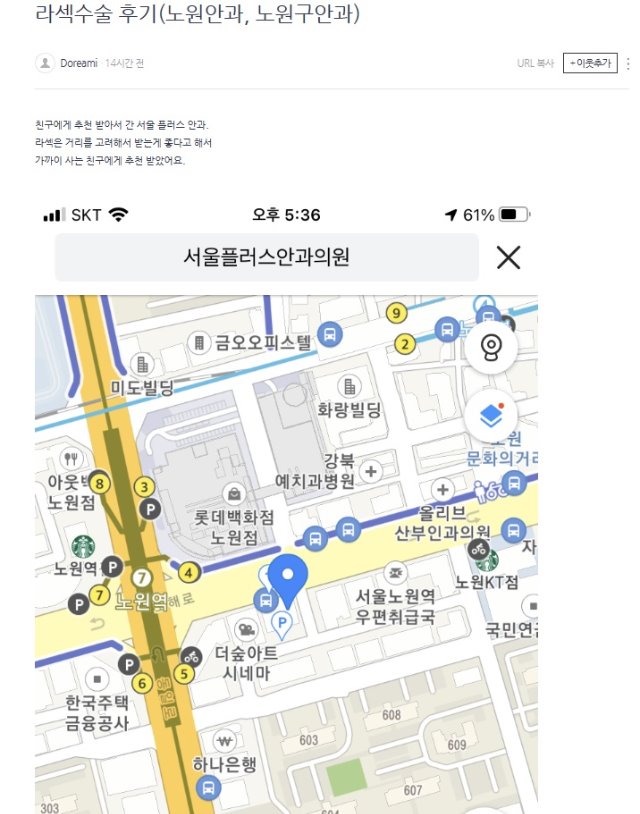Tap the +이웃추가 button

pos(589,63)
